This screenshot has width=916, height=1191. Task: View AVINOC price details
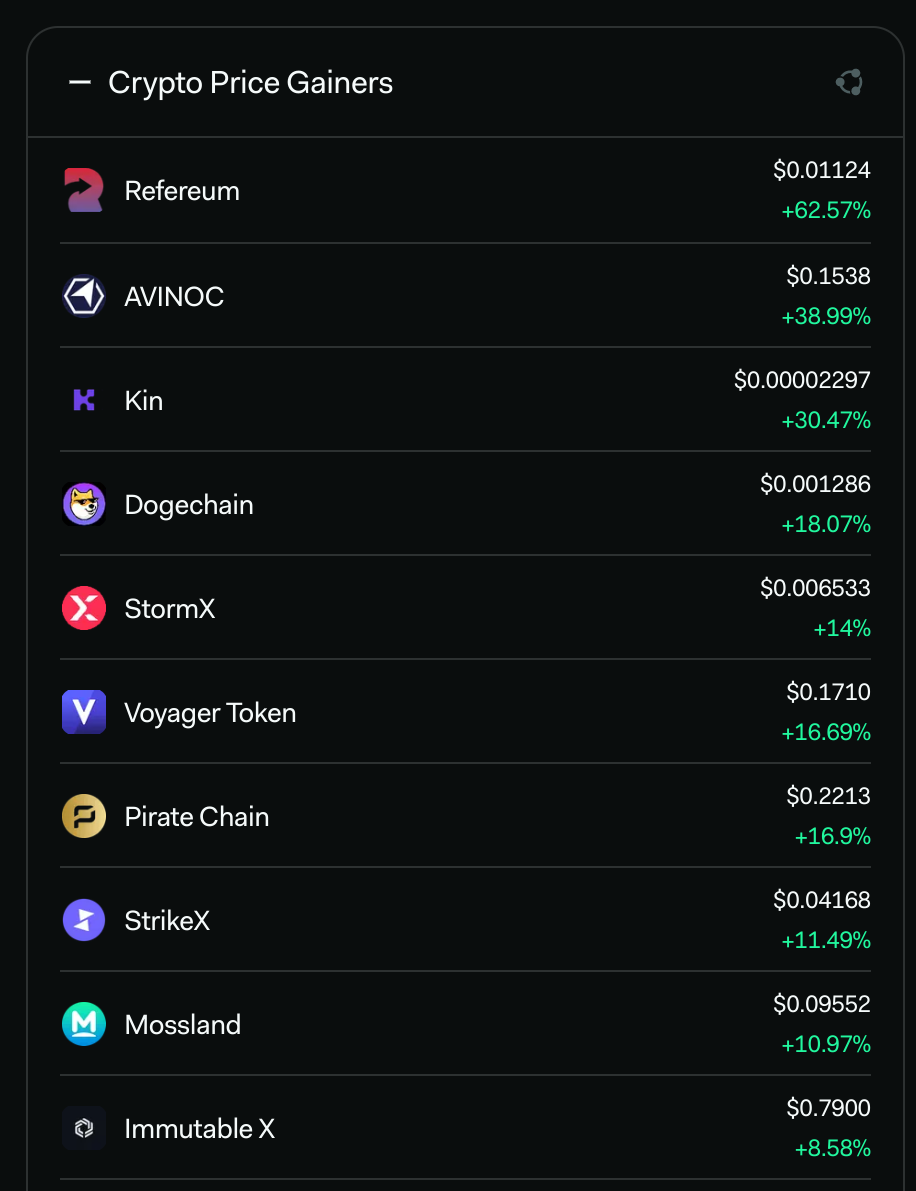coord(465,295)
